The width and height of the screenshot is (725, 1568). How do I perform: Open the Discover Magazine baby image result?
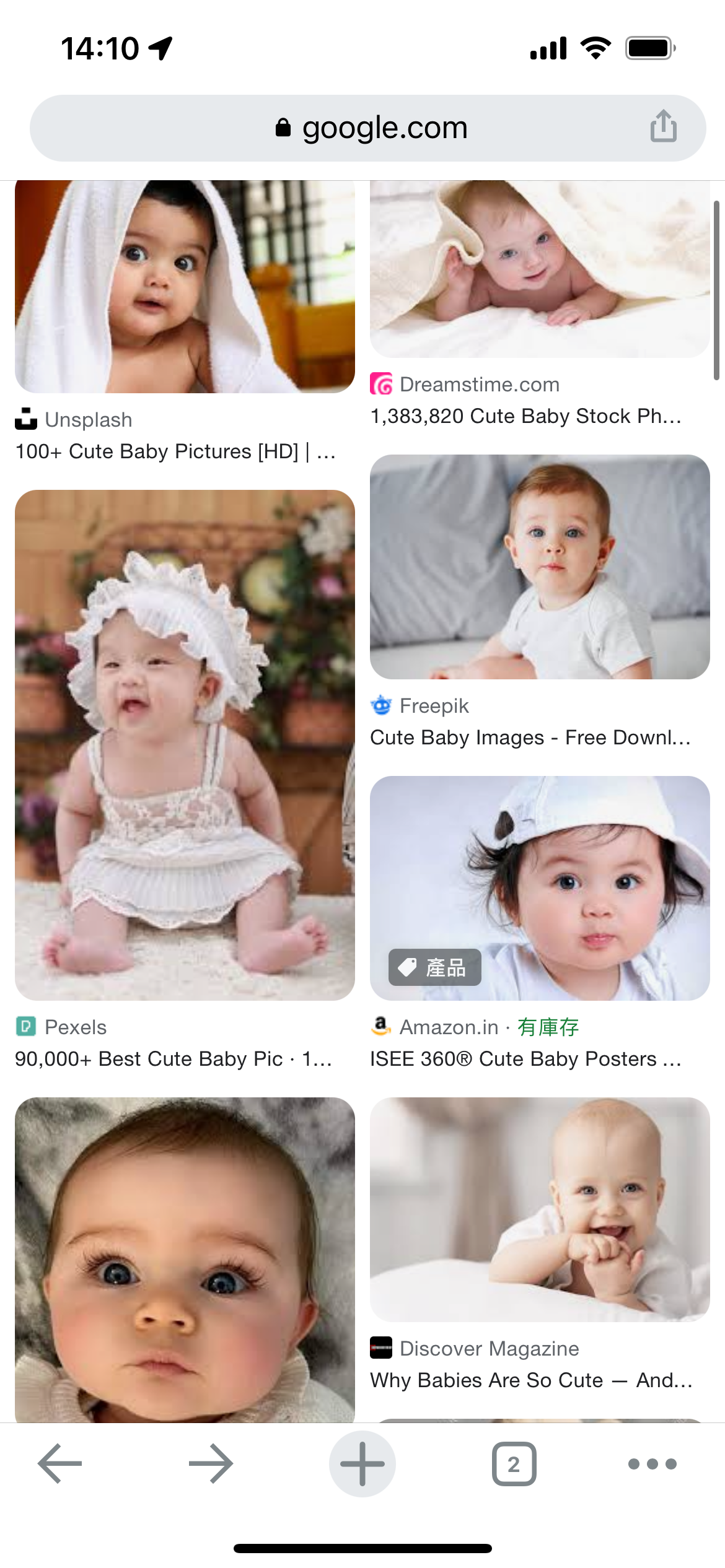pyautogui.click(x=539, y=1209)
